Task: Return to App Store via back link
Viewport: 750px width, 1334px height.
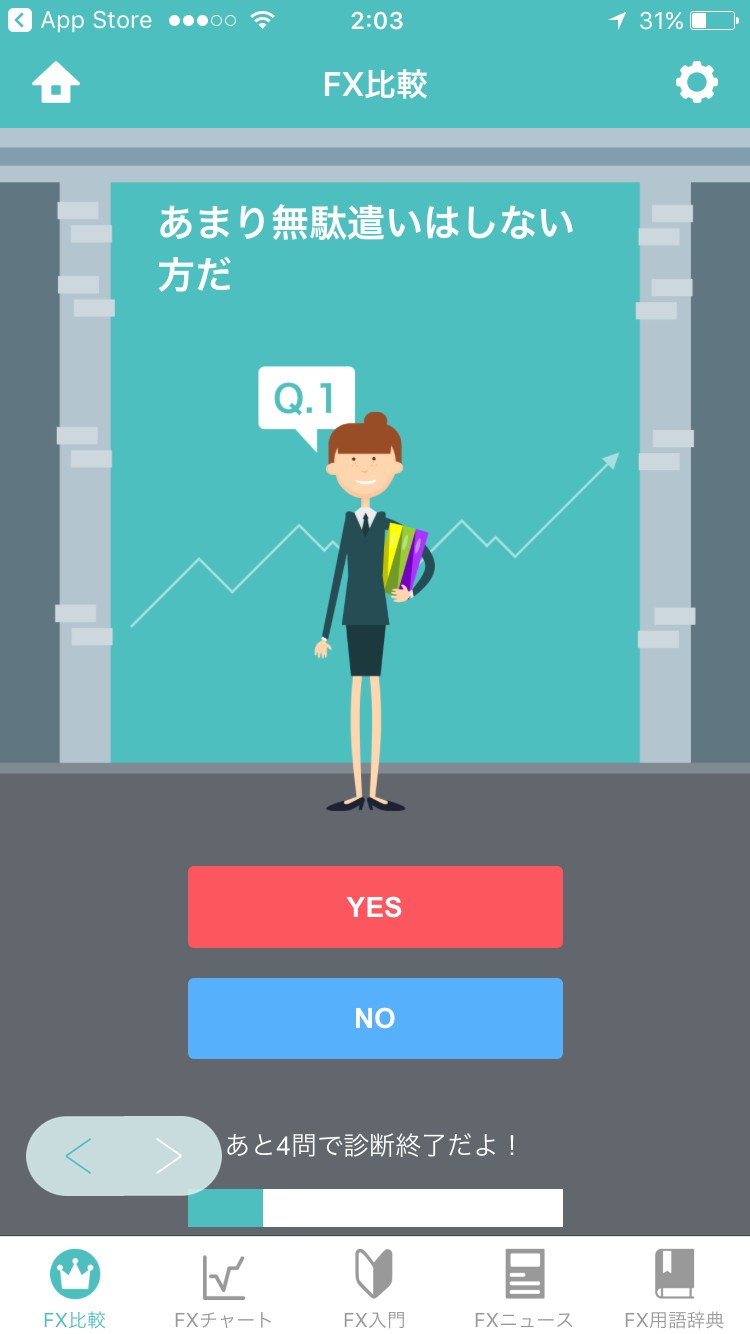Action: tap(80, 20)
